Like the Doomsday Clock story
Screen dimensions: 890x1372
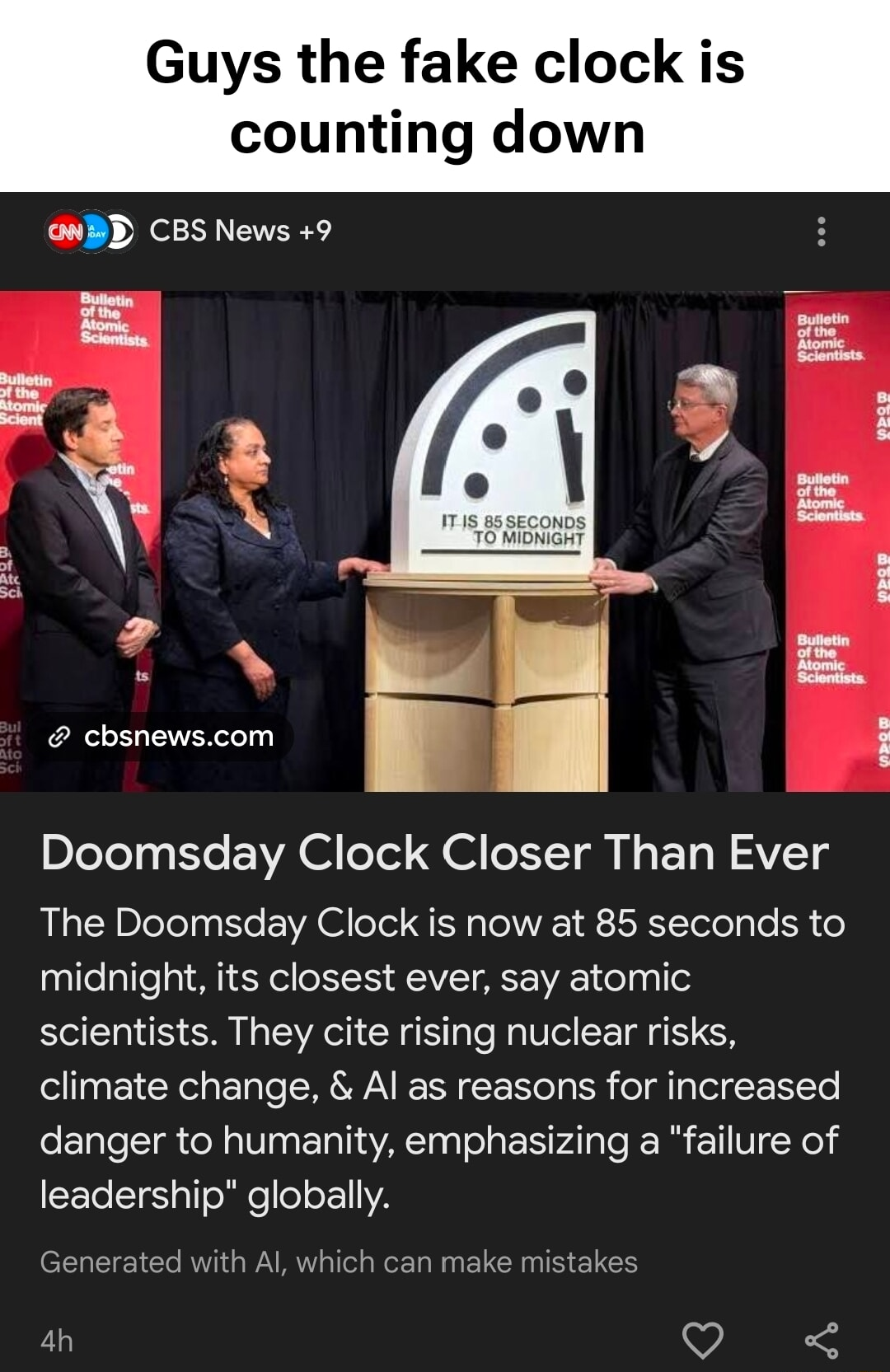coord(702,1339)
